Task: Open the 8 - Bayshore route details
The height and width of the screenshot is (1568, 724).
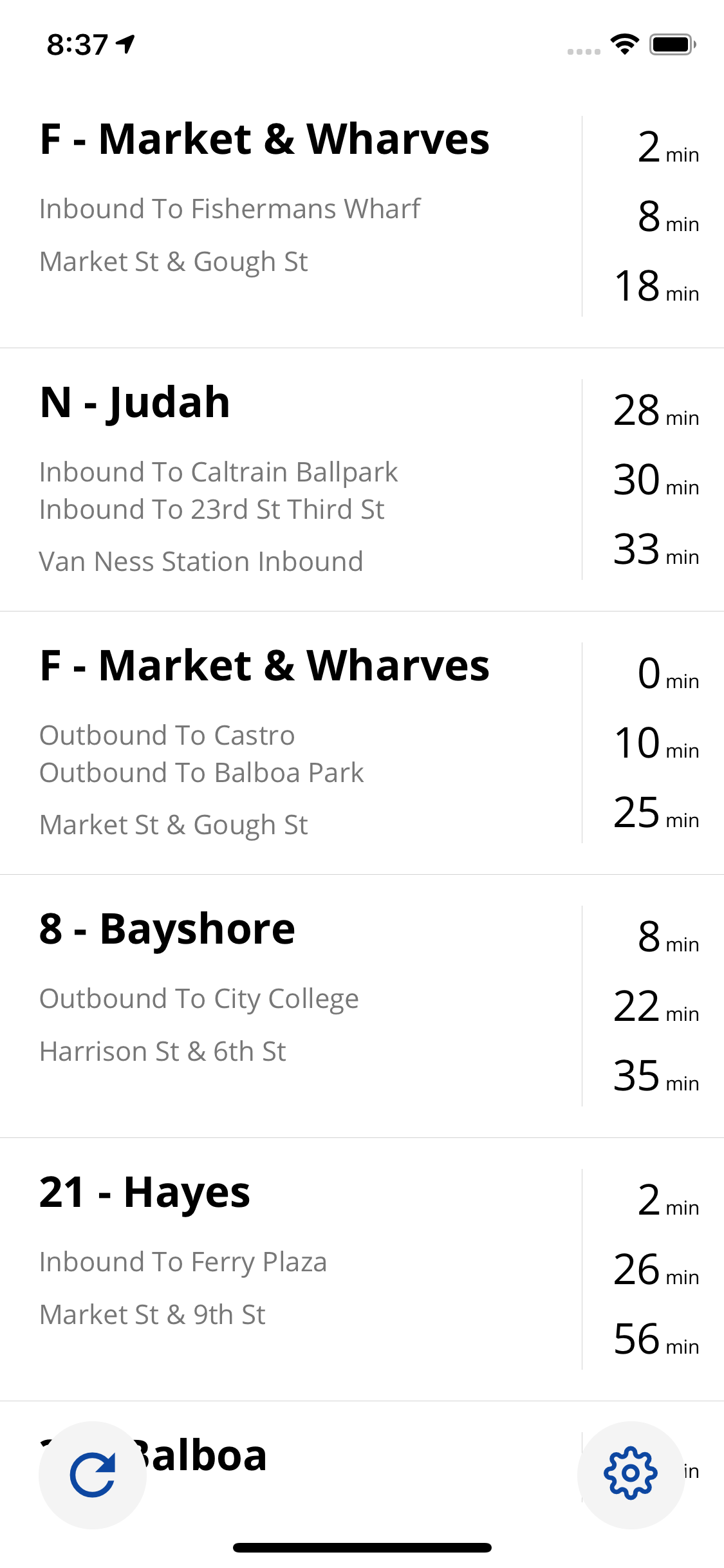Action: (x=167, y=927)
